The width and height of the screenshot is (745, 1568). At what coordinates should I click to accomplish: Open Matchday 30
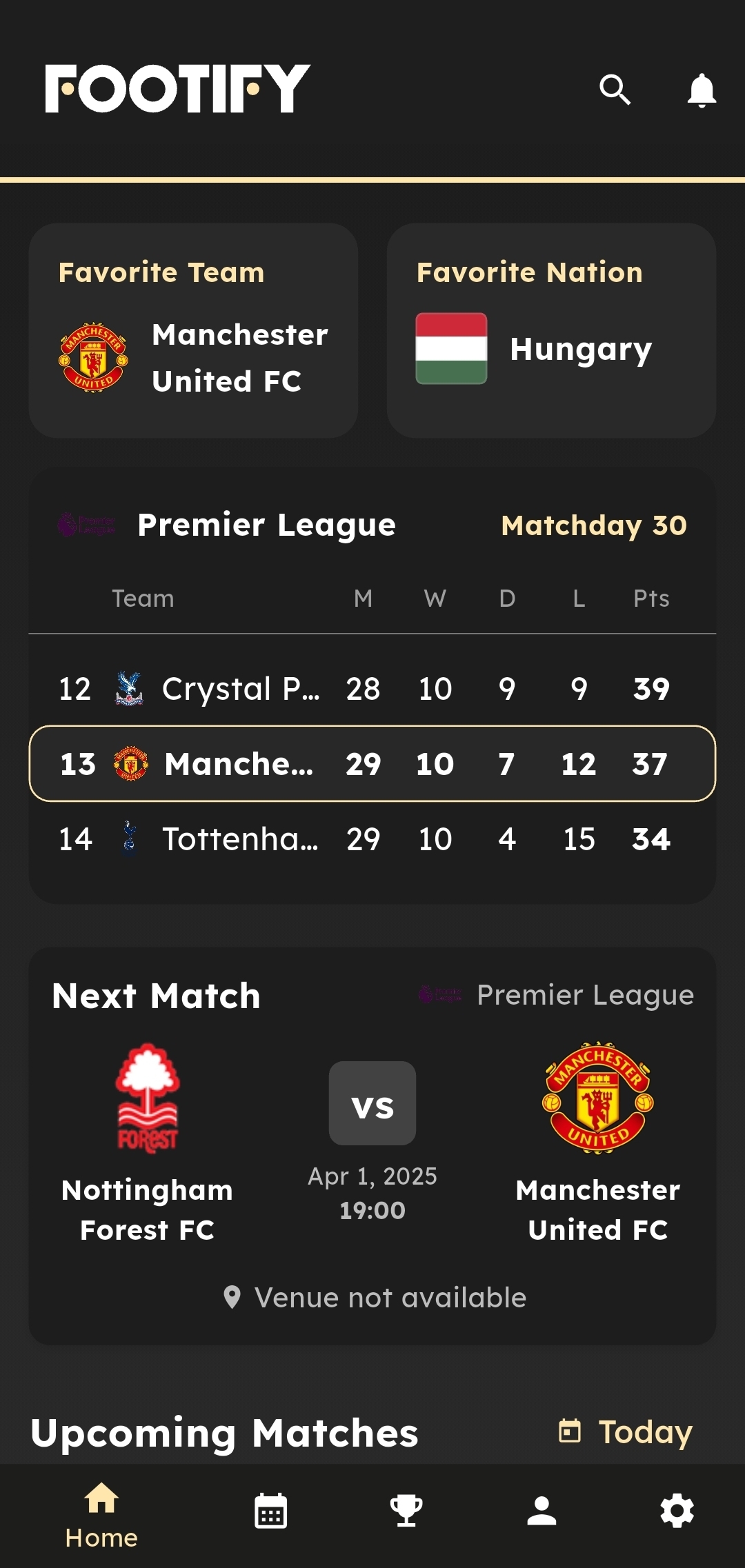[x=592, y=525]
